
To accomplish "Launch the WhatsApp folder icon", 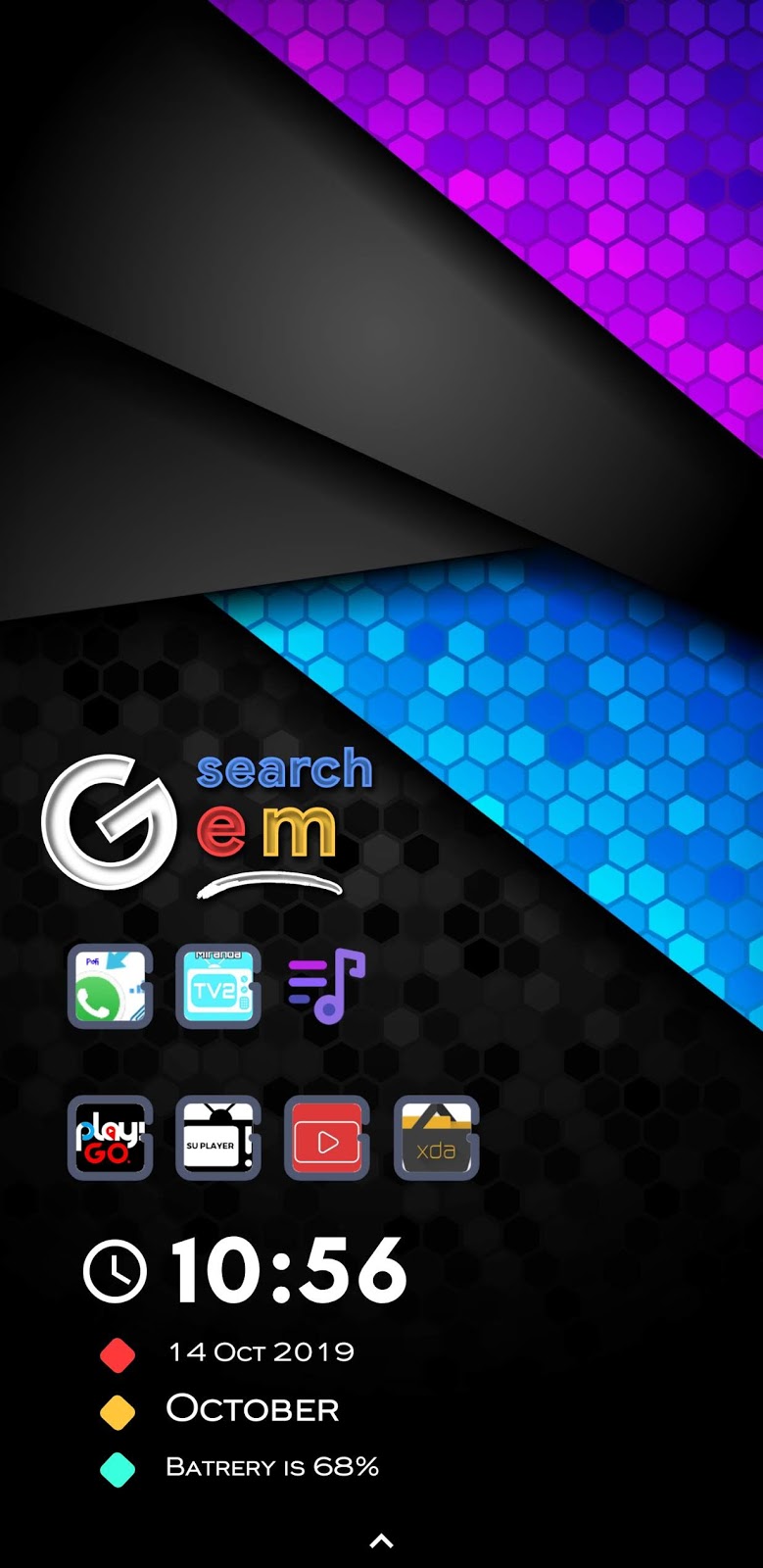I will pos(110,986).
